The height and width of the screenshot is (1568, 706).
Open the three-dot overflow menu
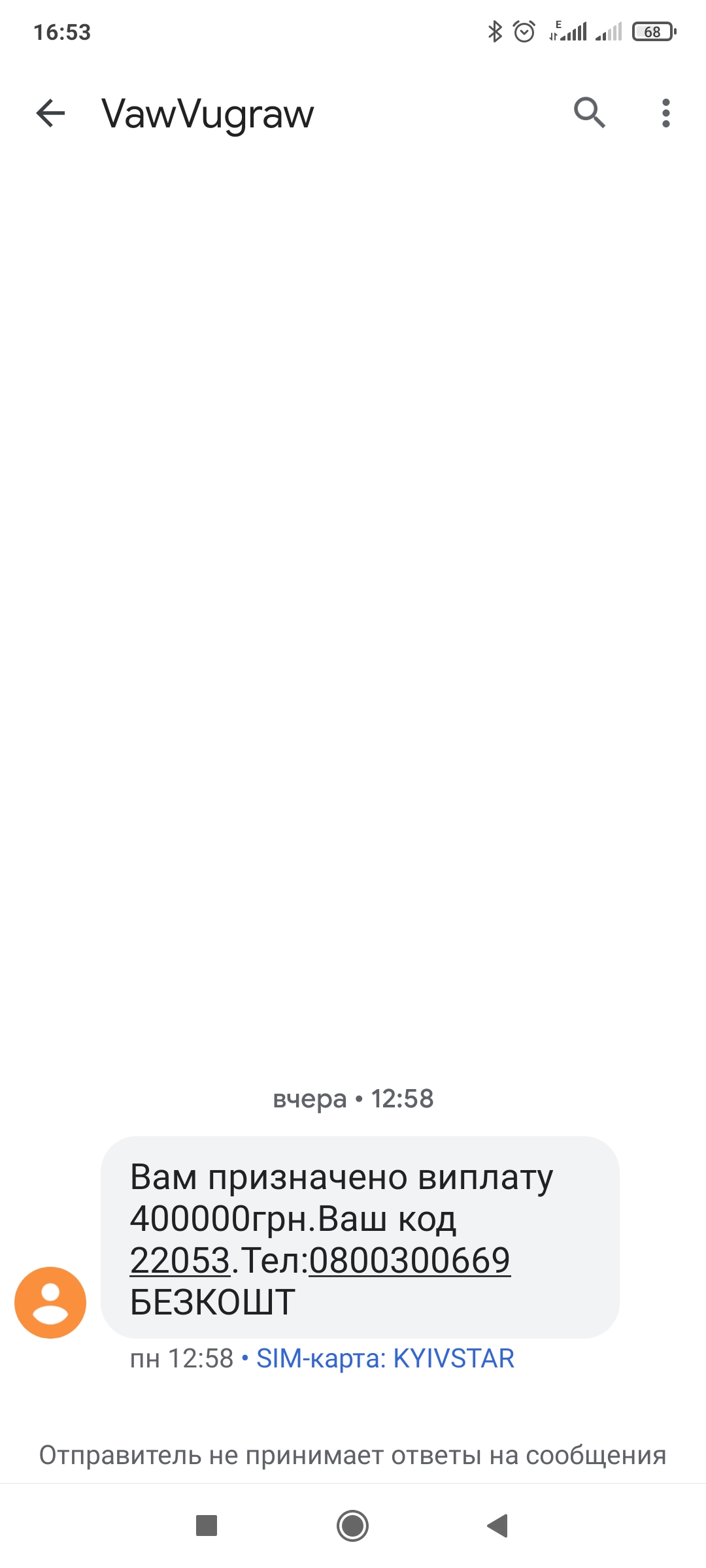pyautogui.click(x=665, y=113)
